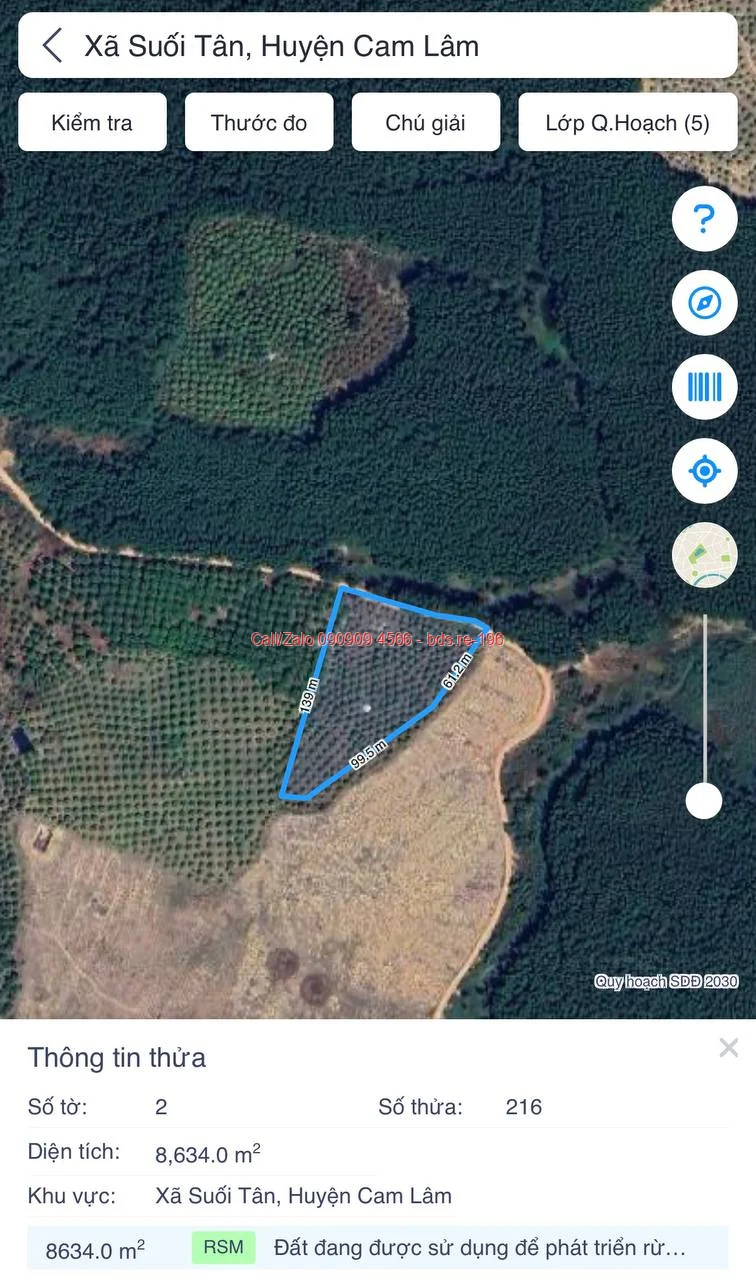Open Lớp Q.Hoạch (5) layers
The width and height of the screenshot is (756, 1280).
point(628,123)
